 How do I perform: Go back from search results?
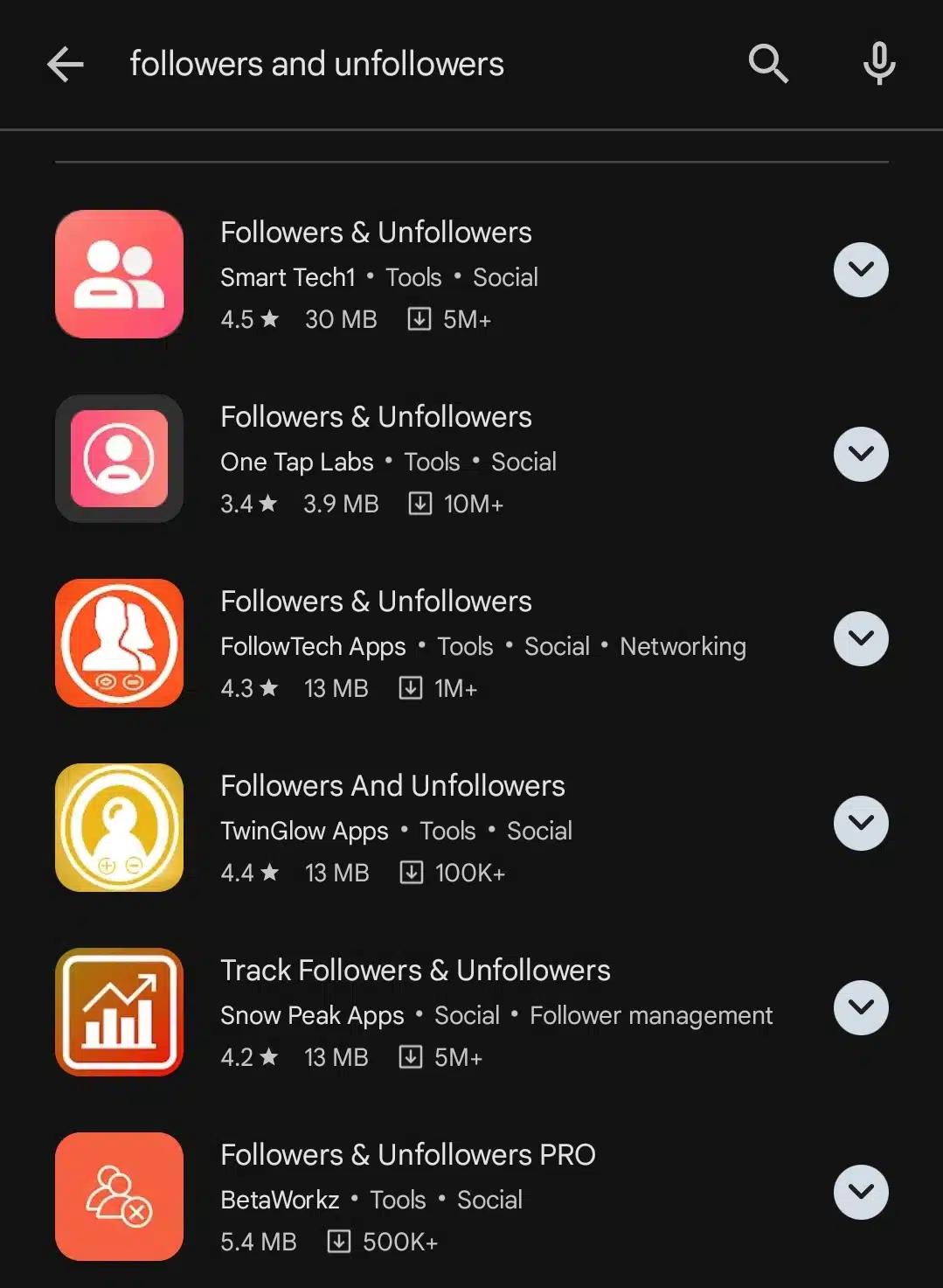point(66,64)
